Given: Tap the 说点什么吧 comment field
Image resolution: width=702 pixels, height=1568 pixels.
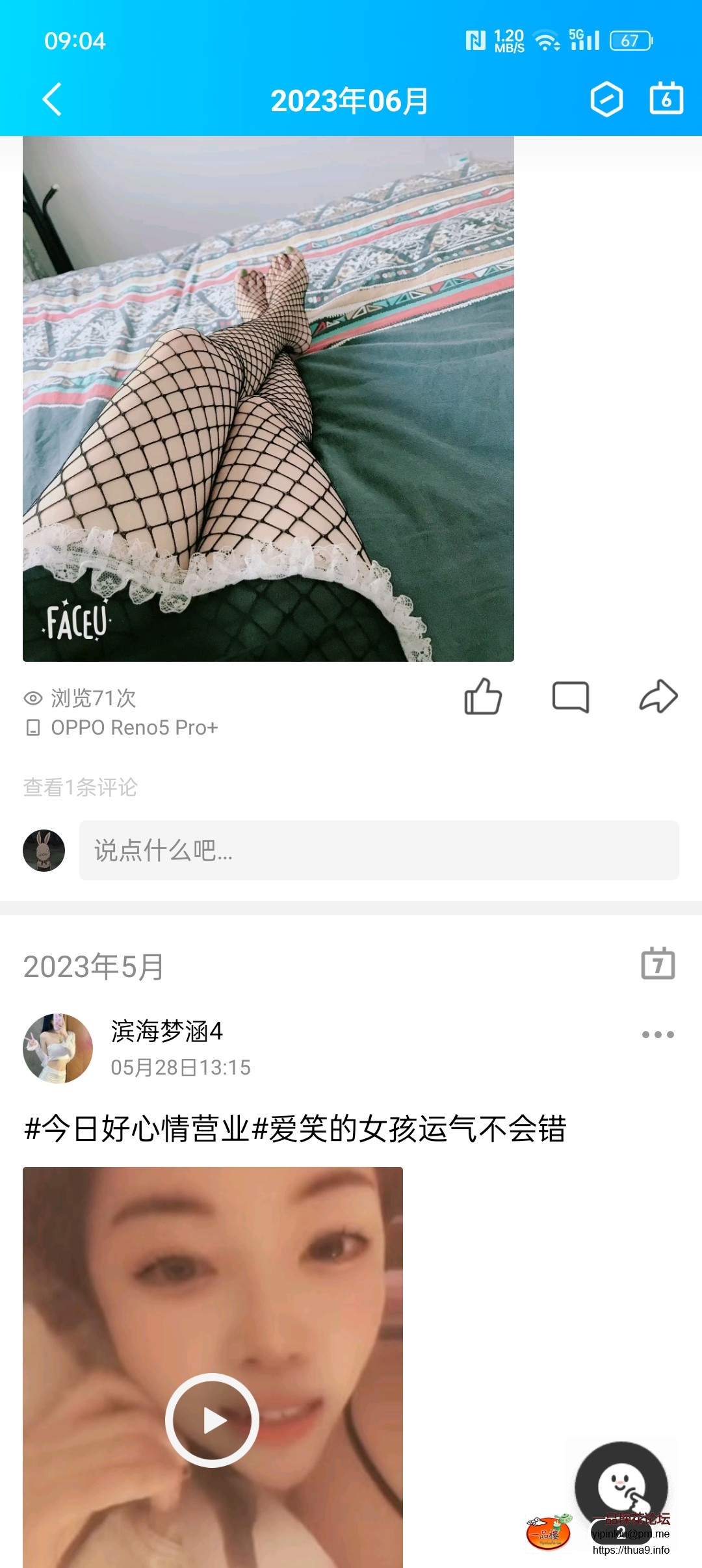Looking at the screenshot, I should [x=379, y=850].
